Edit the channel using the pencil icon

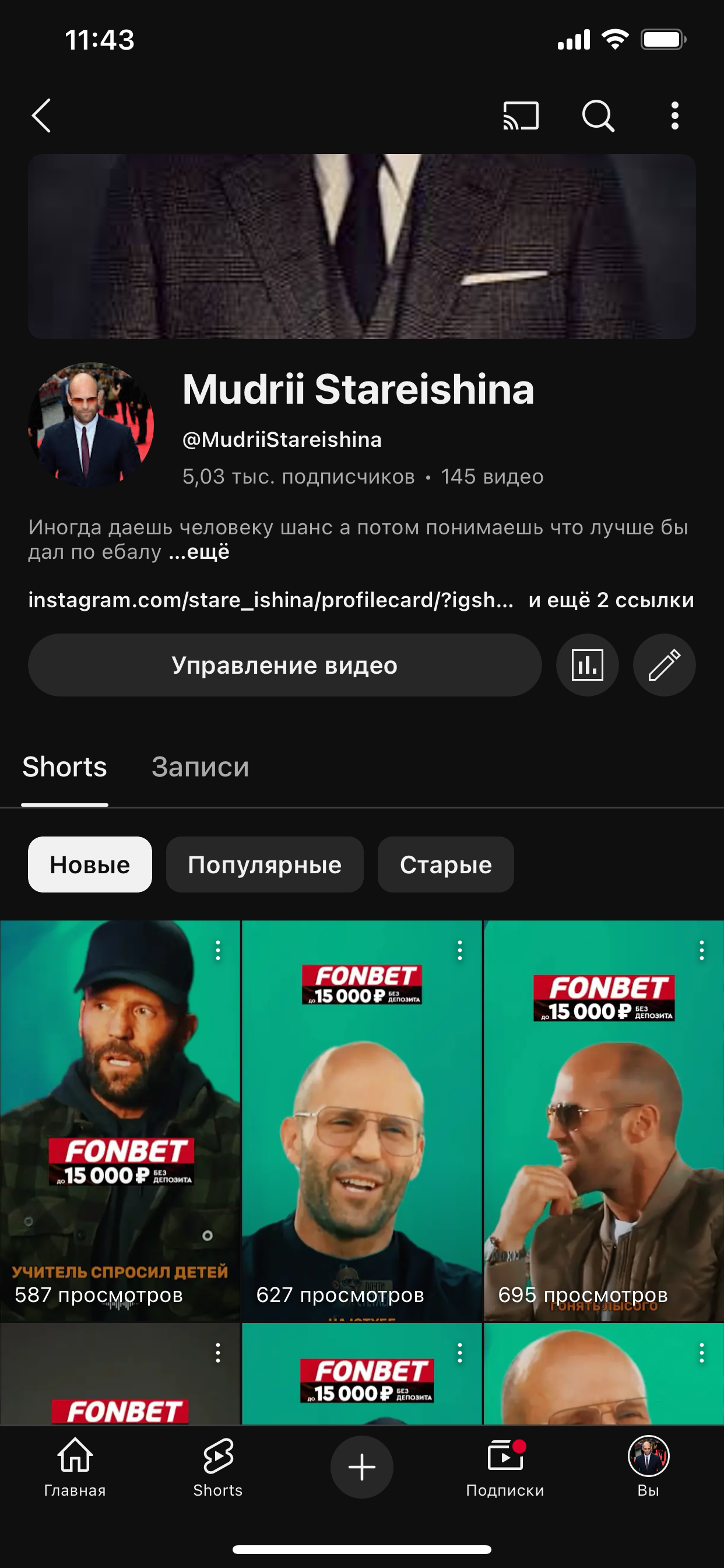(x=664, y=666)
